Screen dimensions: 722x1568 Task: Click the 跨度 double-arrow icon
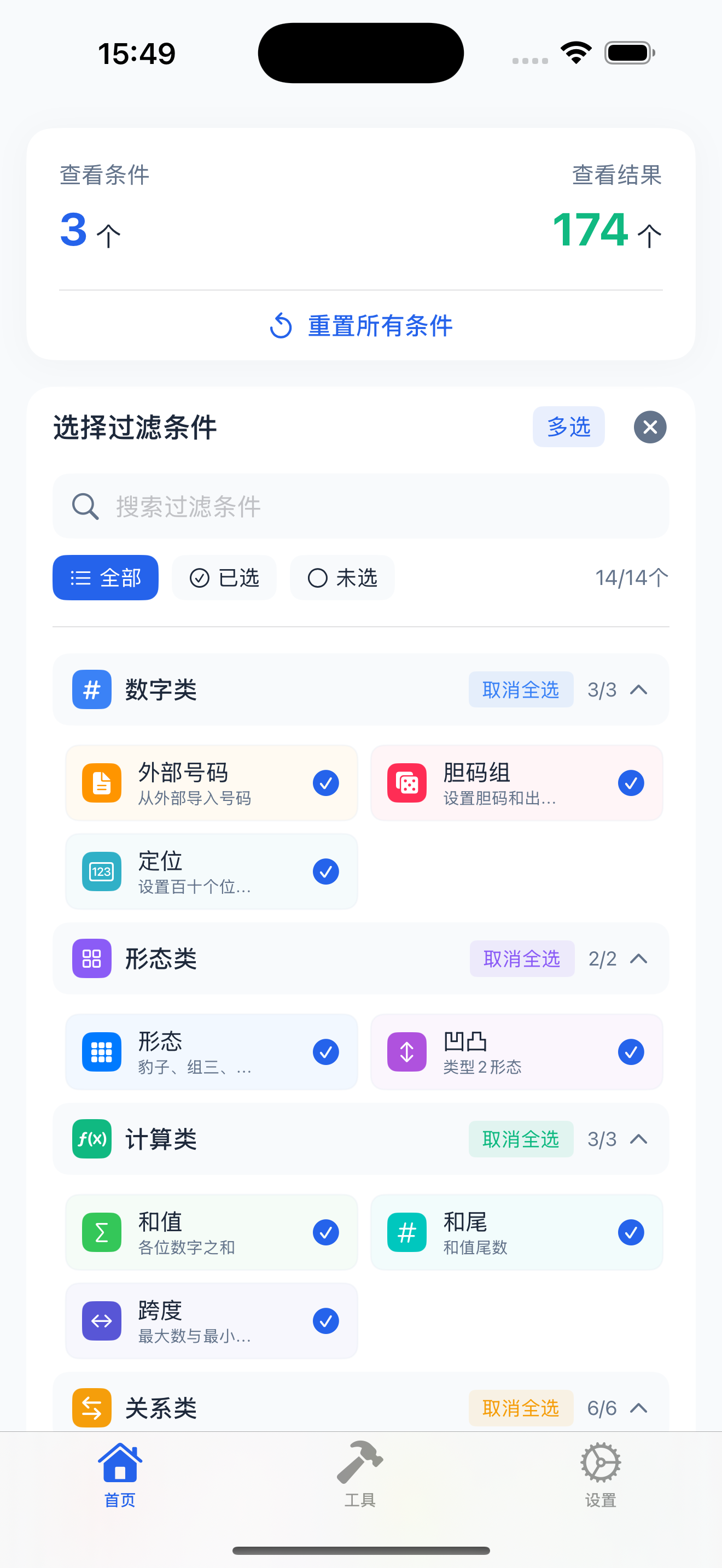click(101, 1321)
